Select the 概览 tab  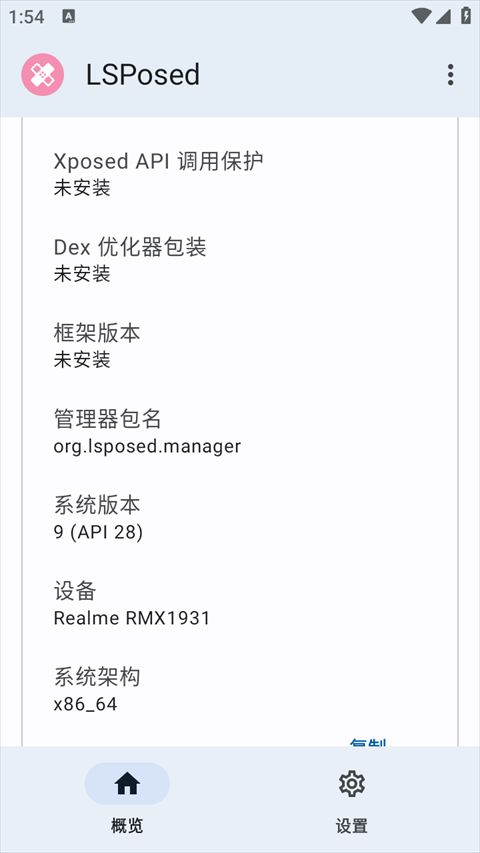(x=127, y=799)
